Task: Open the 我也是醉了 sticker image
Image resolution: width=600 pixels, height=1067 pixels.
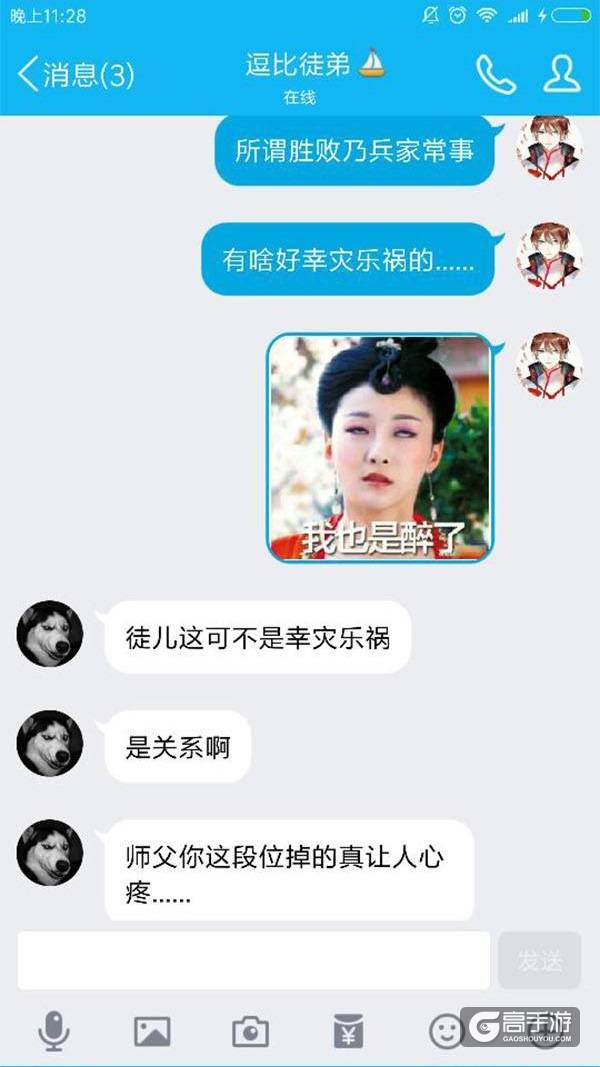Action: 380,447
